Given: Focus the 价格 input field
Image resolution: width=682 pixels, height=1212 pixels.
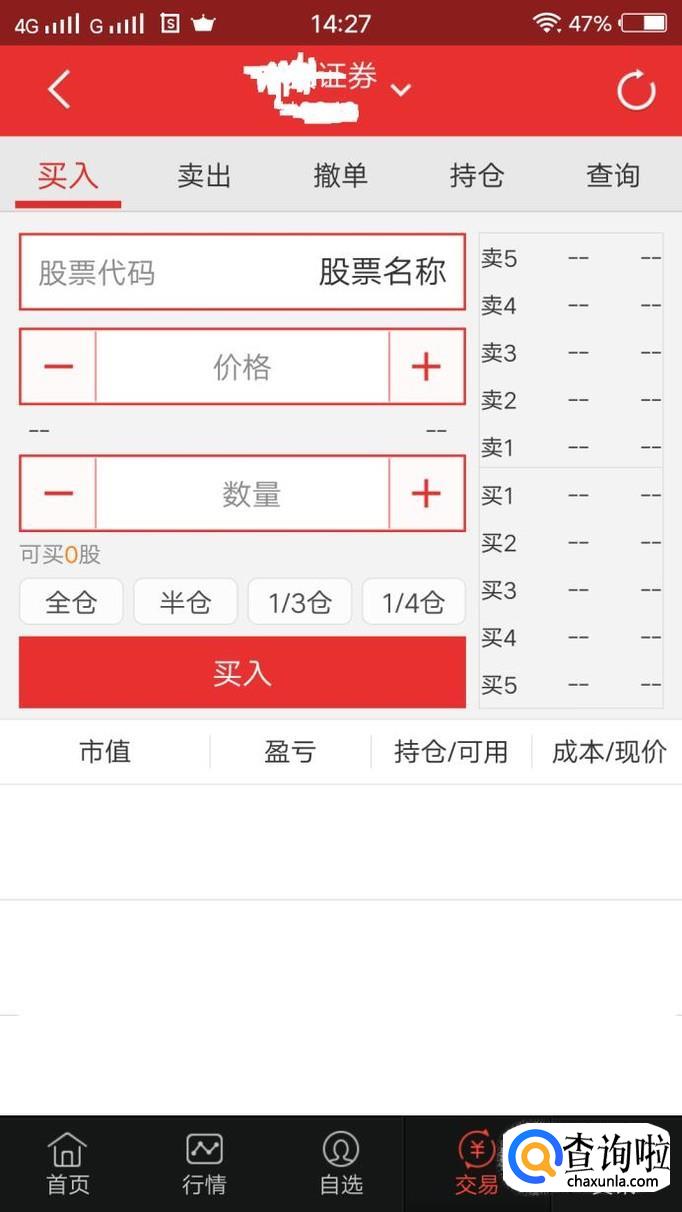Looking at the screenshot, I should click(242, 367).
